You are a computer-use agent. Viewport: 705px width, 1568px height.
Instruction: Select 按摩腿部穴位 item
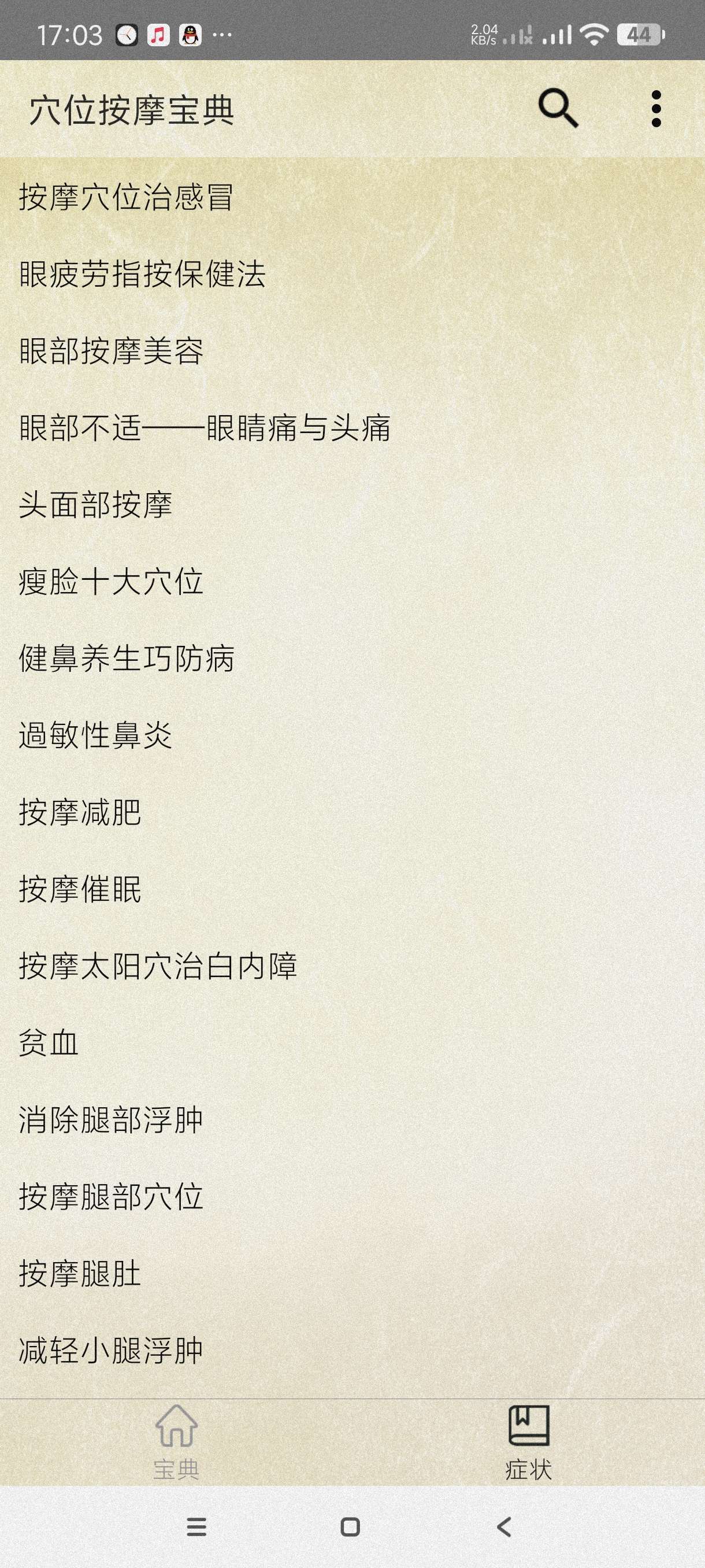(111, 1196)
